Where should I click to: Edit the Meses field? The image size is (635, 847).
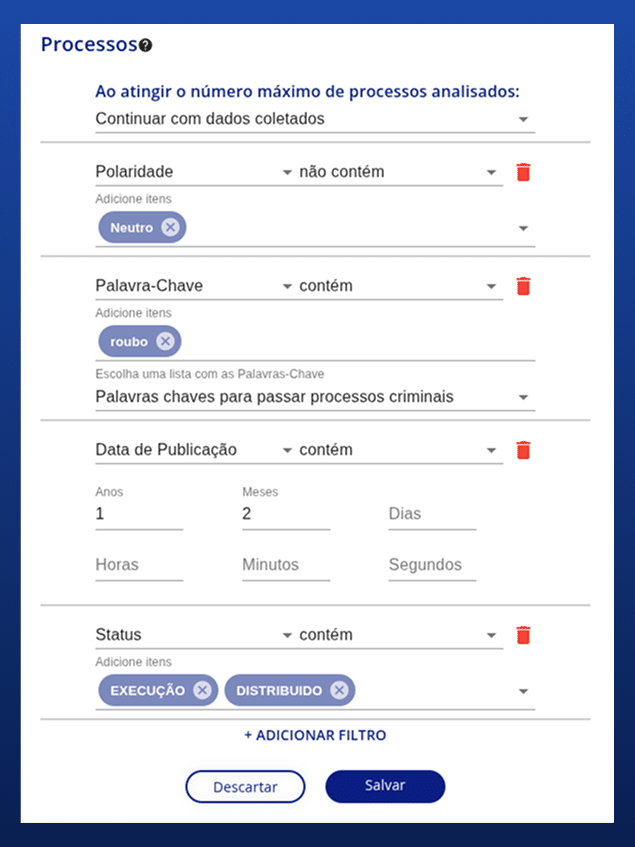click(285, 514)
